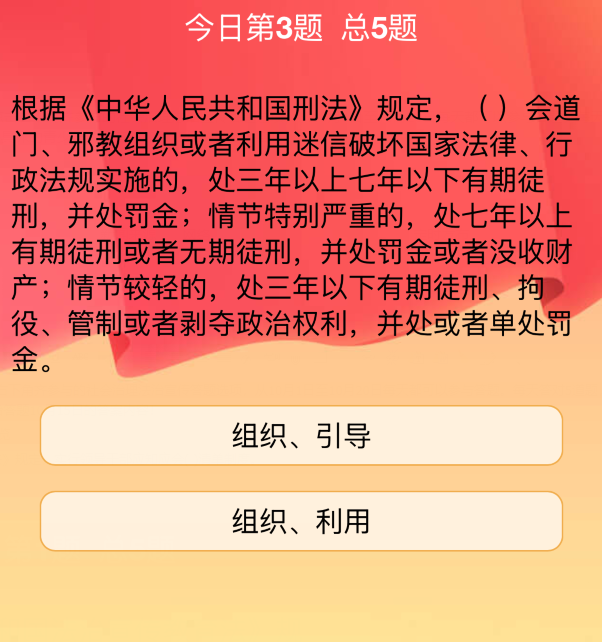Choose the answer 组织、利用

[x=301, y=521]
